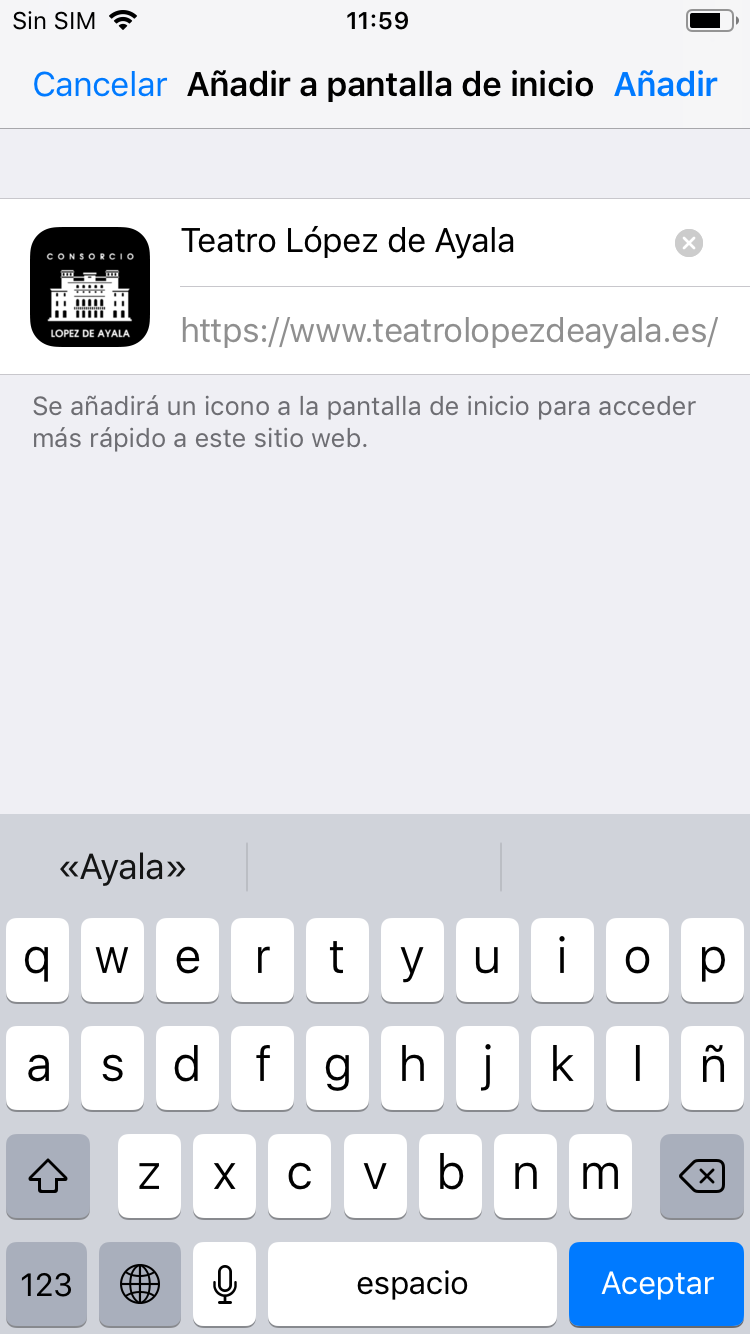
Task: Select the «Ayala» autocorrect suggestion
Action: point(122,866)
